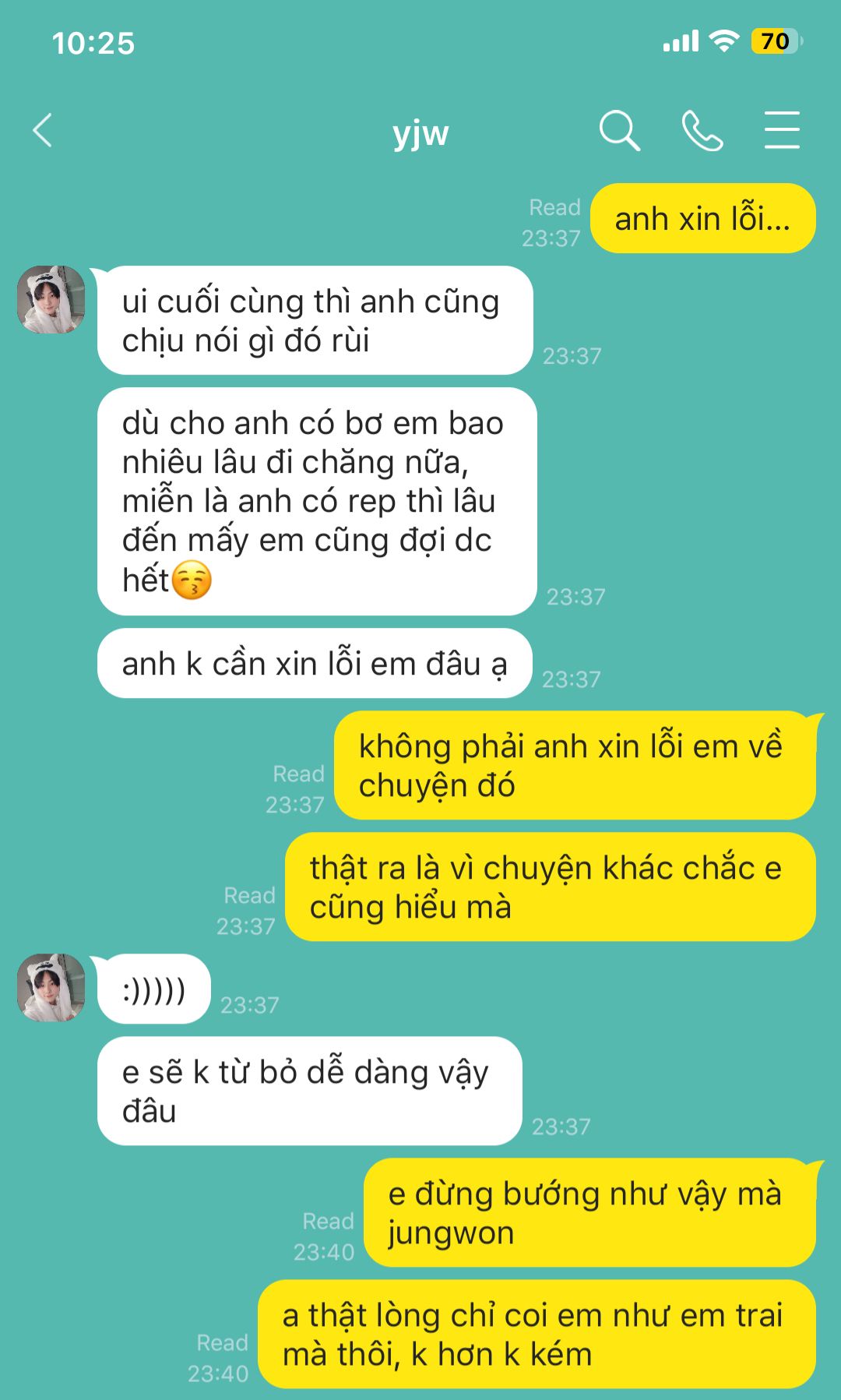Go back to the chat list
This screenshot has width=841, height=1400.
pyautogui.click(x=43, y=130)
